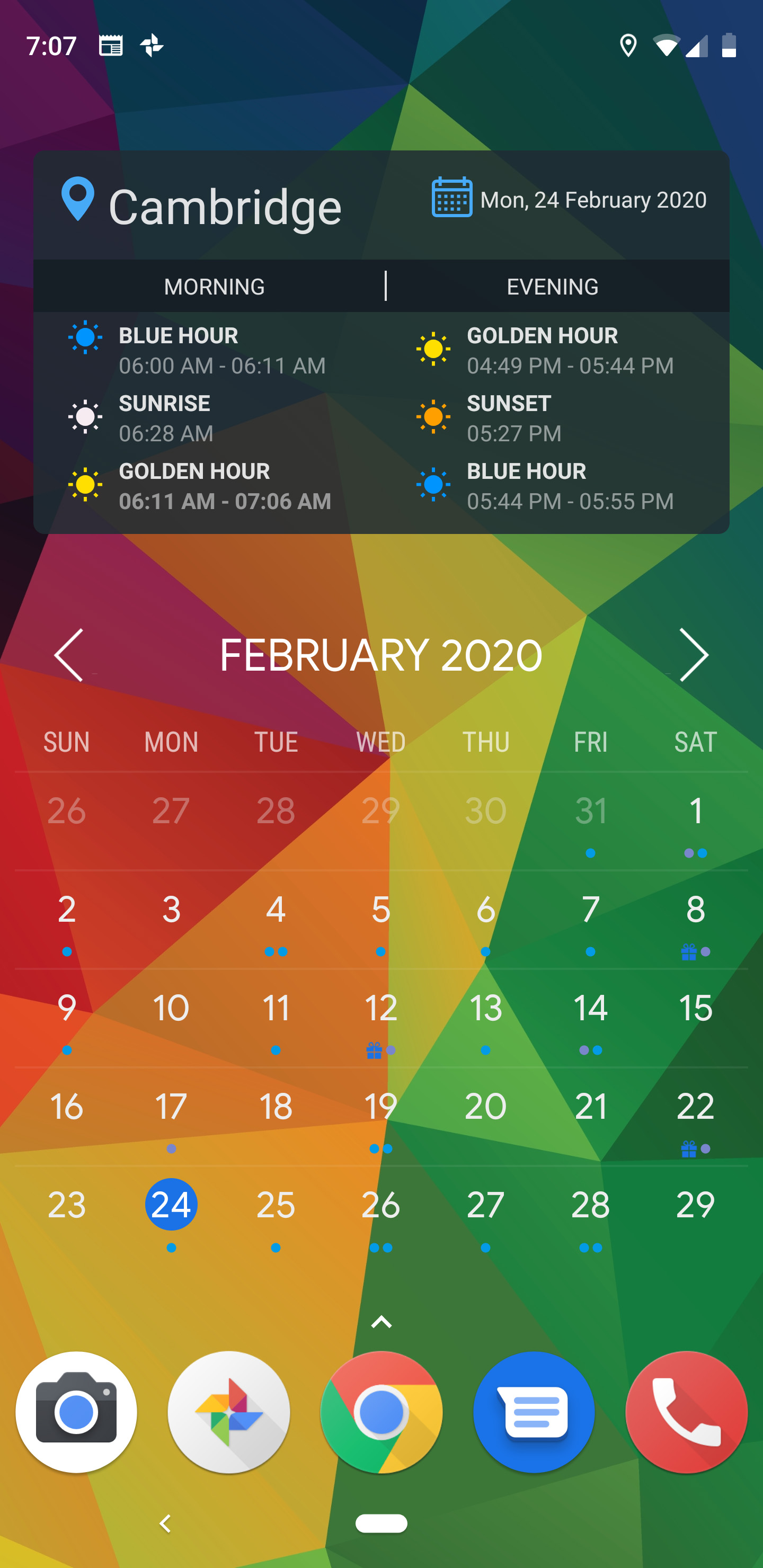Expand the app drawer arrow
Image resolution: width=763 pixels, height=1568 pixels.
coord(381,1322)
